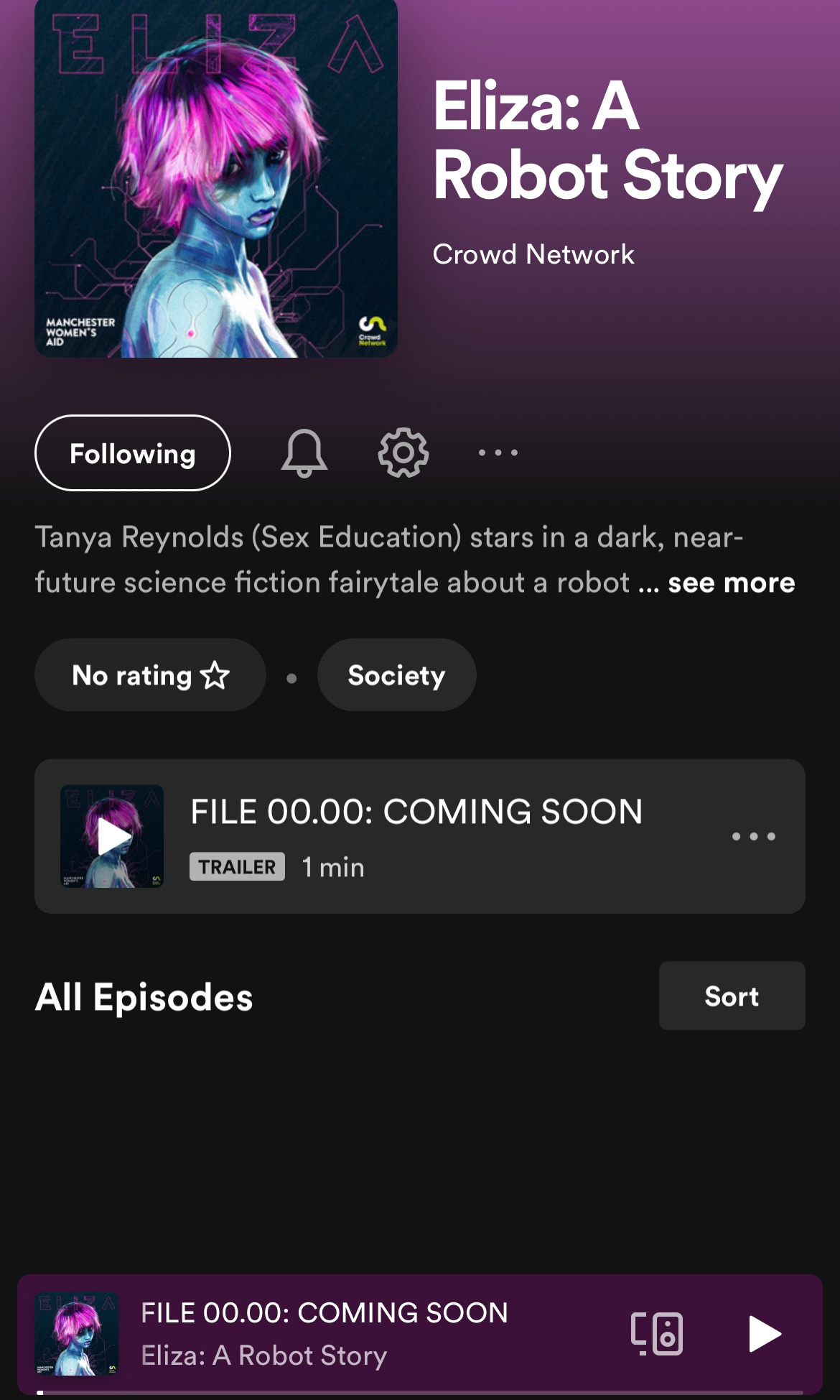840x1400 pixels.
Task: Sort all episodes
Action: tap(732, 996)
